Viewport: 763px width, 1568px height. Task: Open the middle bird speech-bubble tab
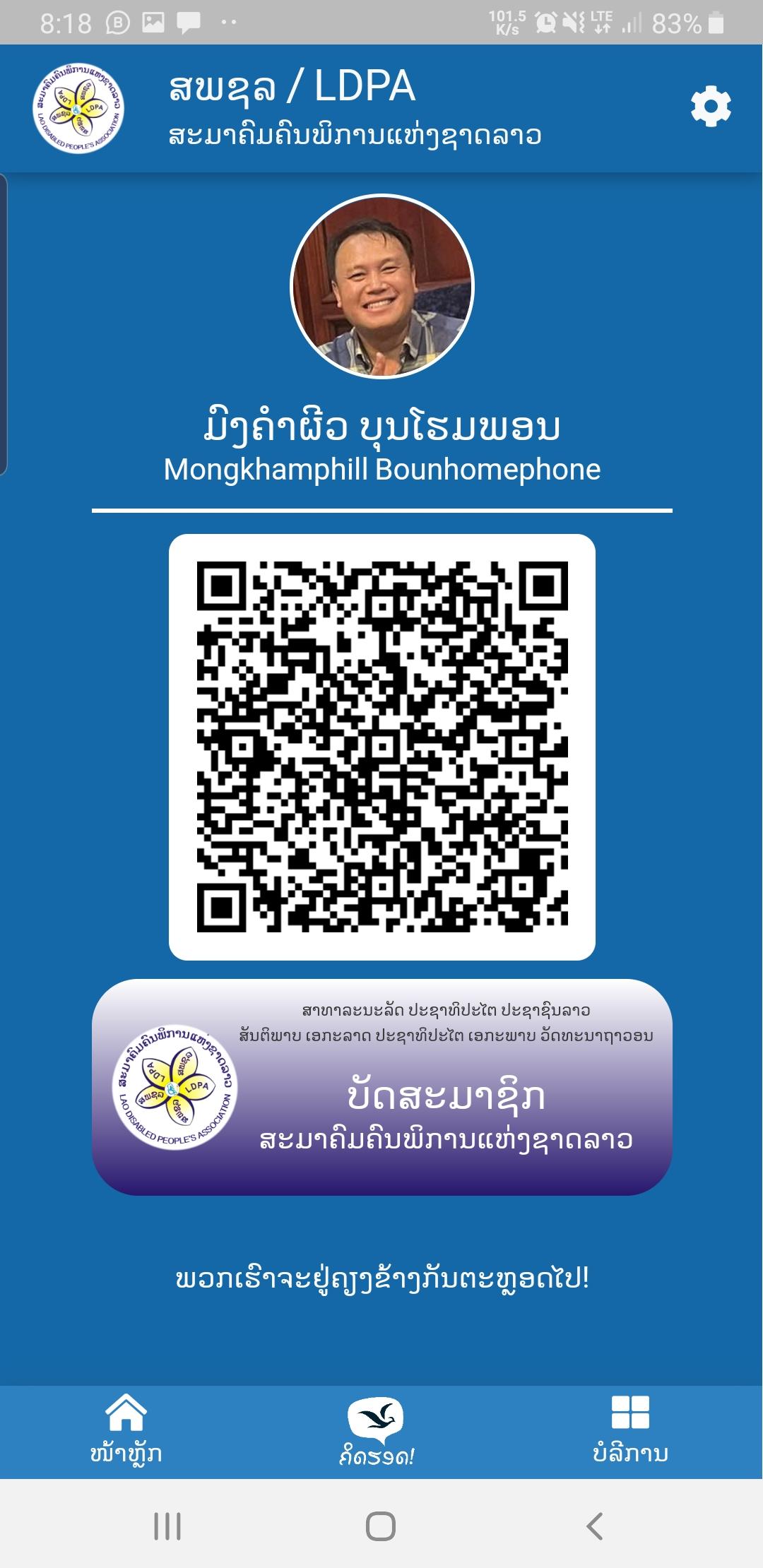(376, 1432)
